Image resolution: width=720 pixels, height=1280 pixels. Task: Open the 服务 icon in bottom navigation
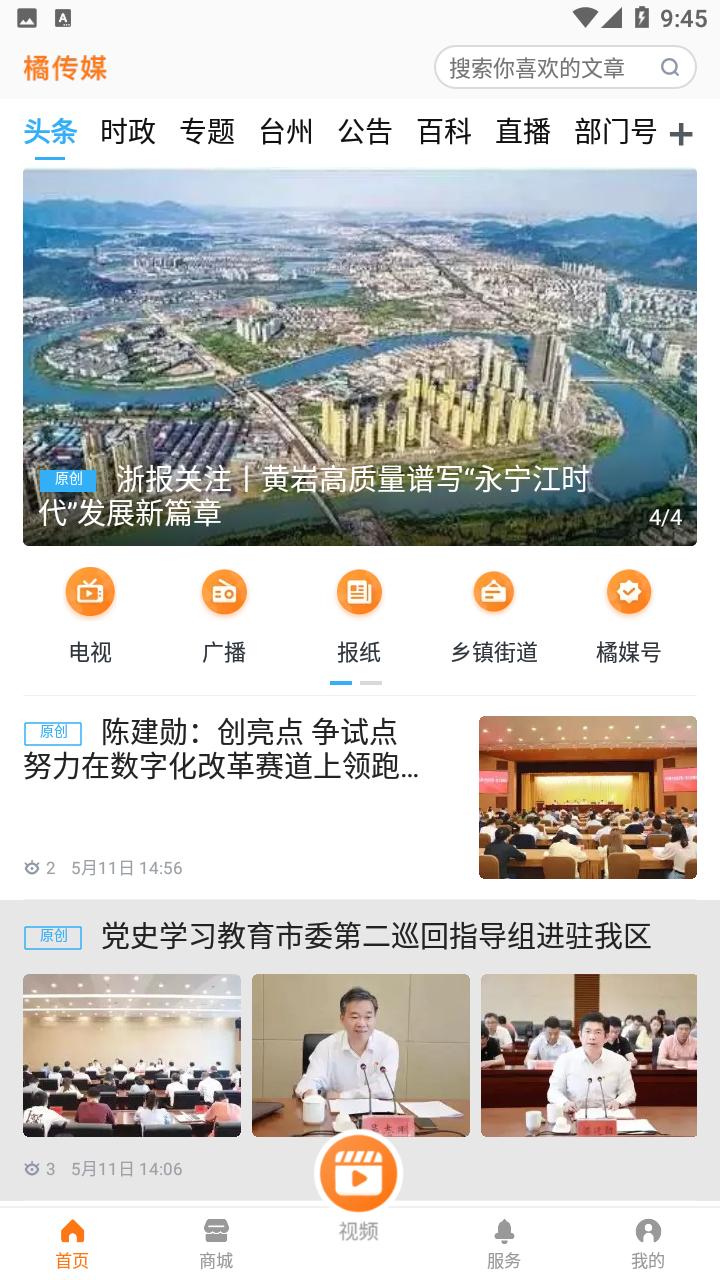tap(503, 1239)
